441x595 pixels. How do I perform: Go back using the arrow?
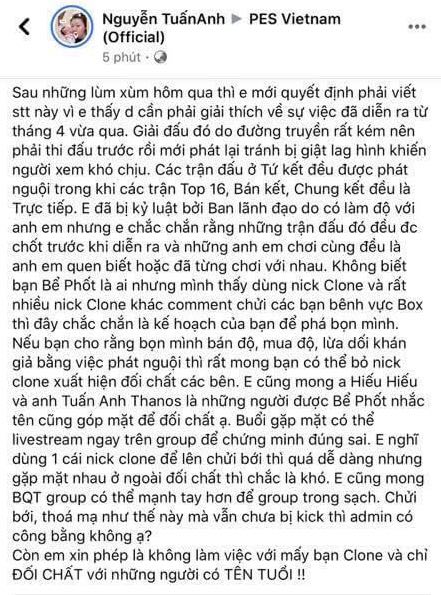24,27
